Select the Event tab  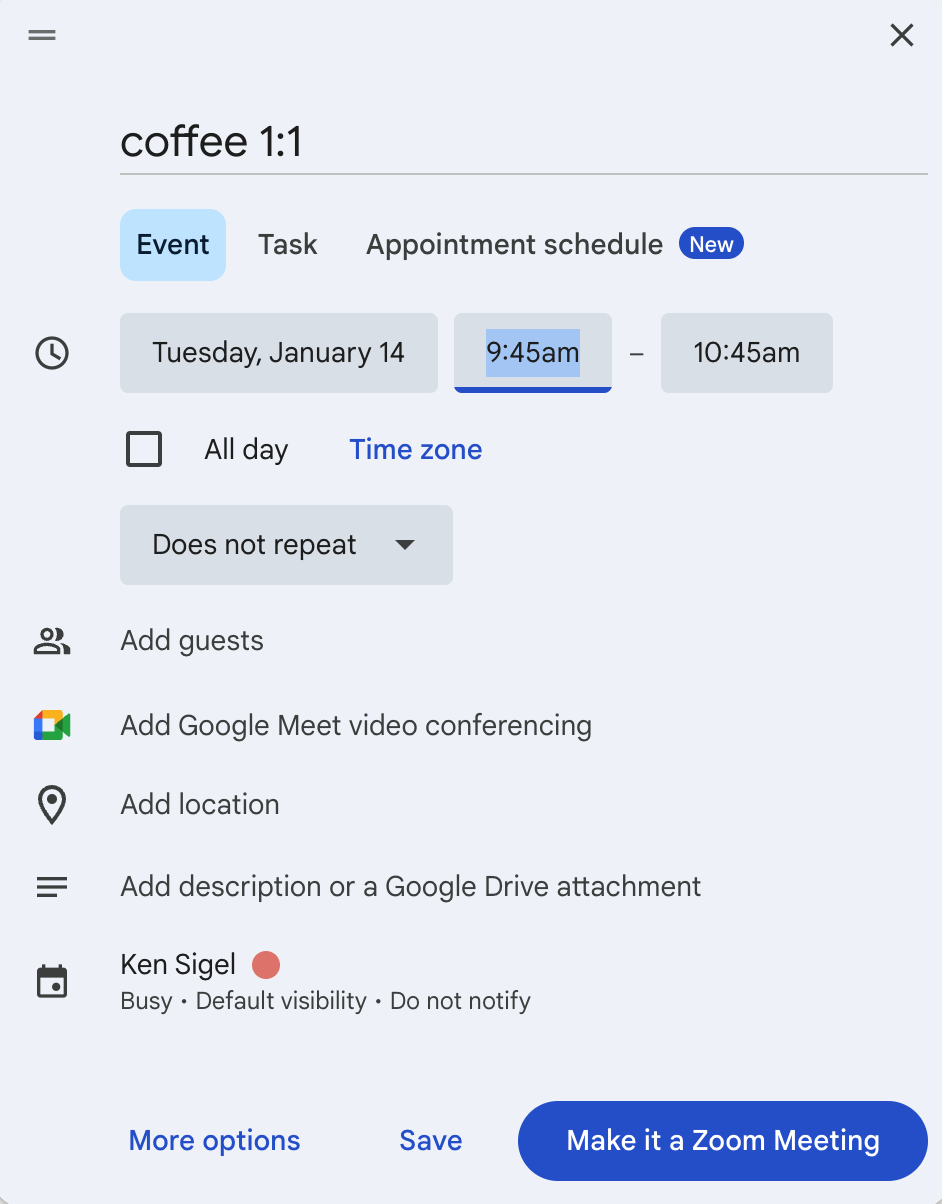point(173,245)
